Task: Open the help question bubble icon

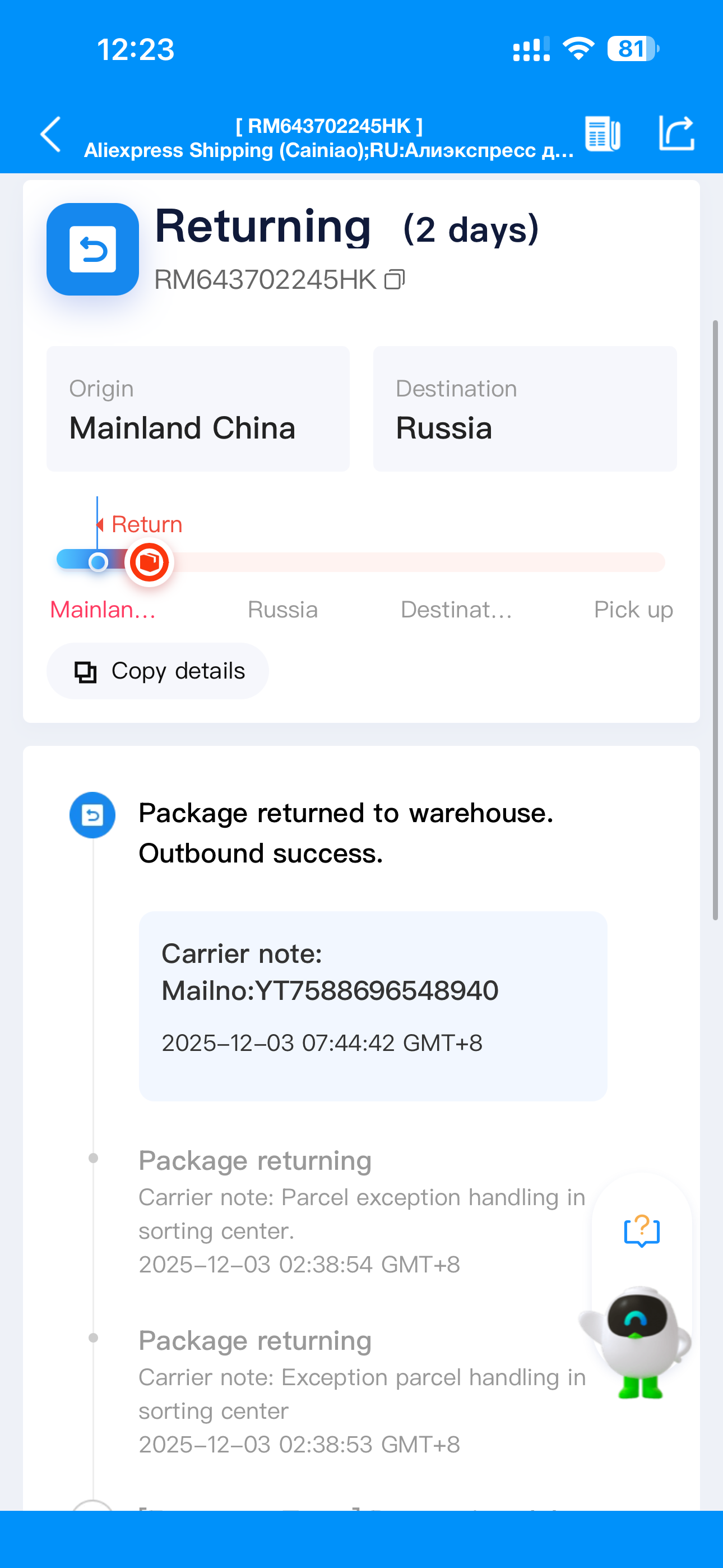Action: coord(641,1231)
